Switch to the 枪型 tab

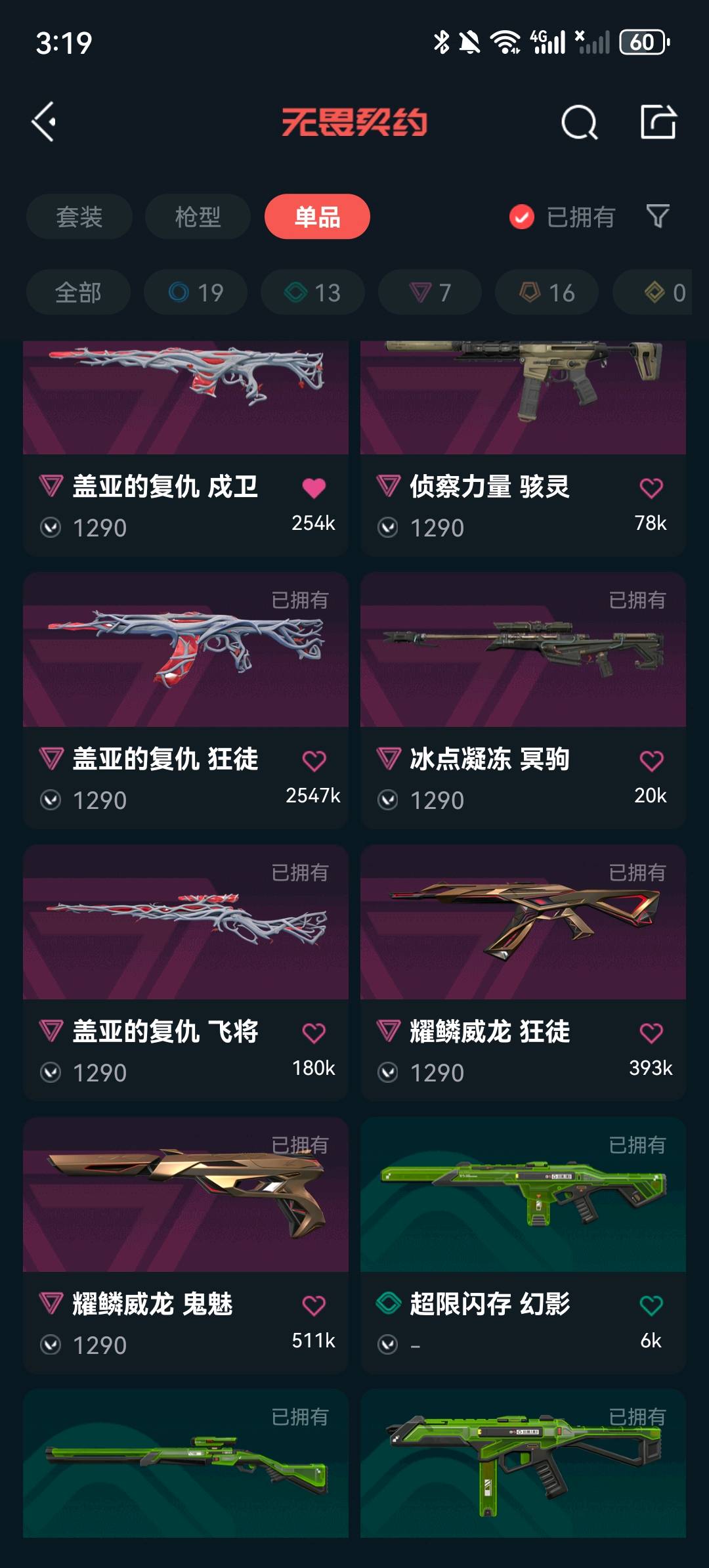tap(198, 217)
